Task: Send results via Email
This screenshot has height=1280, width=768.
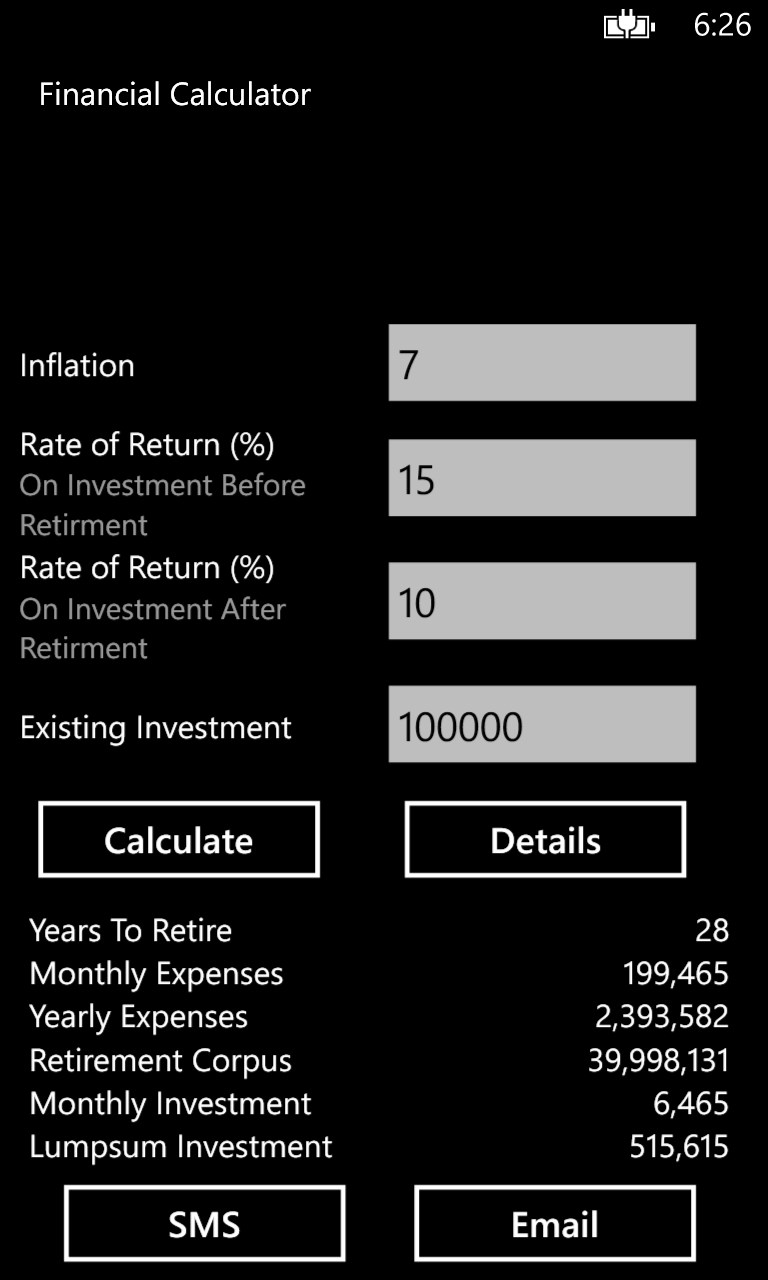Action: pyautogui.click(x=553, y=1222)
